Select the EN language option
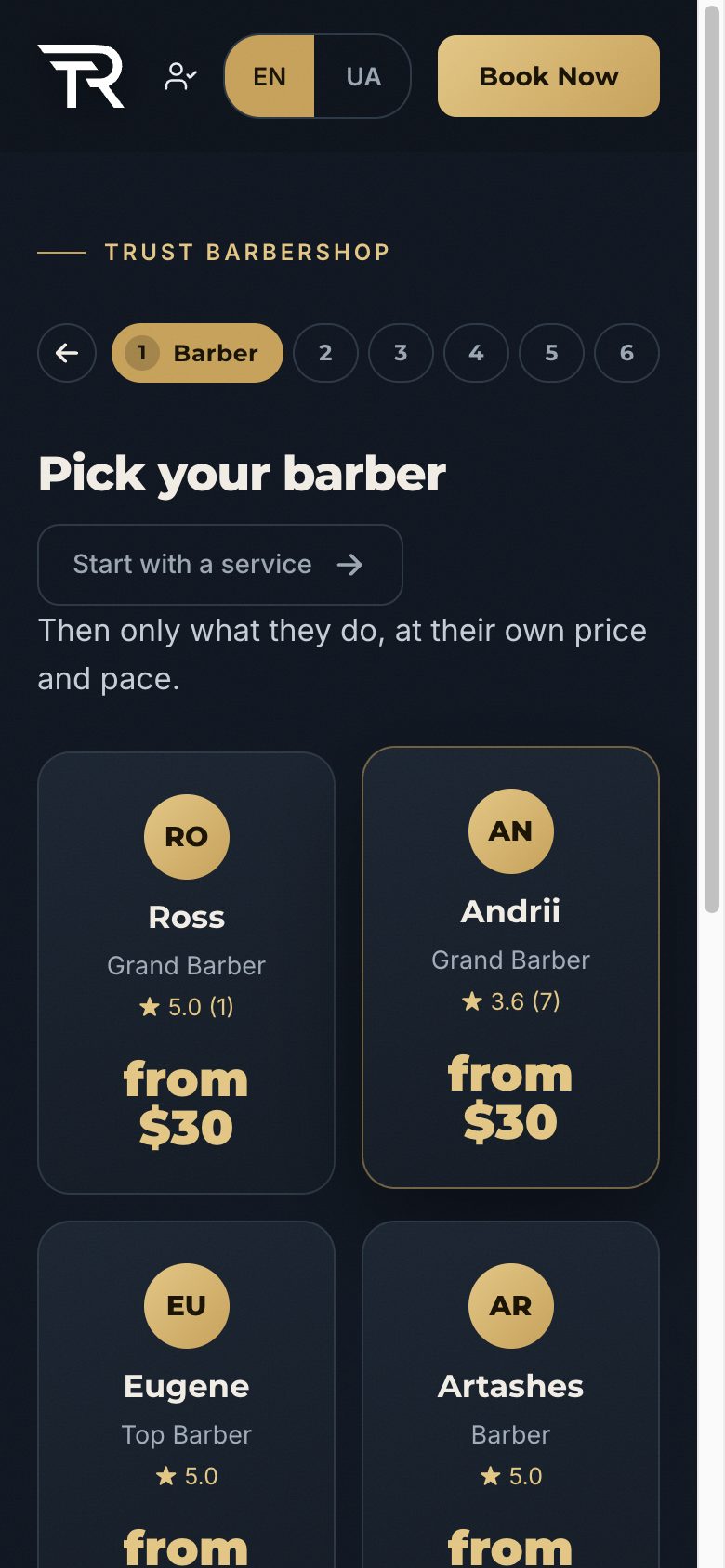This screenshot has width=725, height=1568. 270,76
